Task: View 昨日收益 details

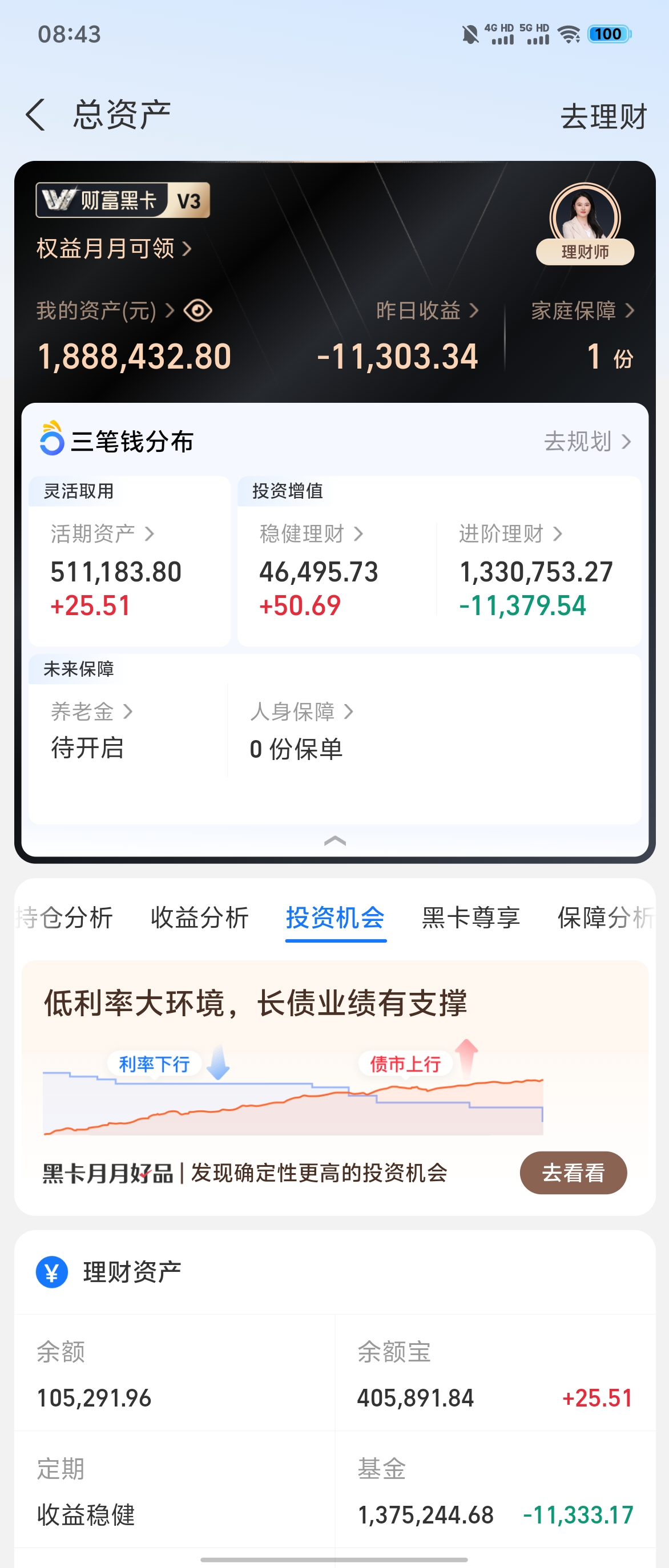Action: click(426, 311)
